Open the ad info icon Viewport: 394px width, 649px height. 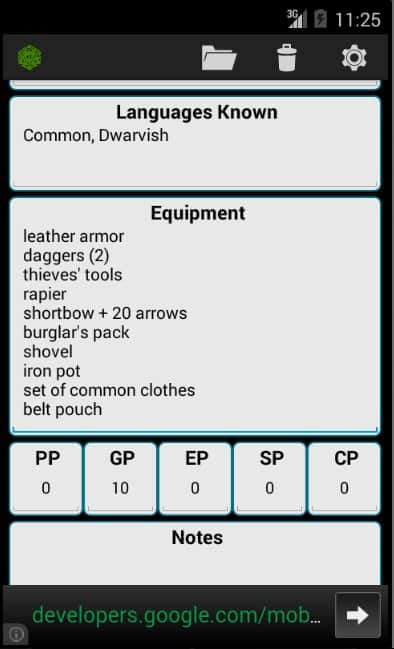click(17, 634)
